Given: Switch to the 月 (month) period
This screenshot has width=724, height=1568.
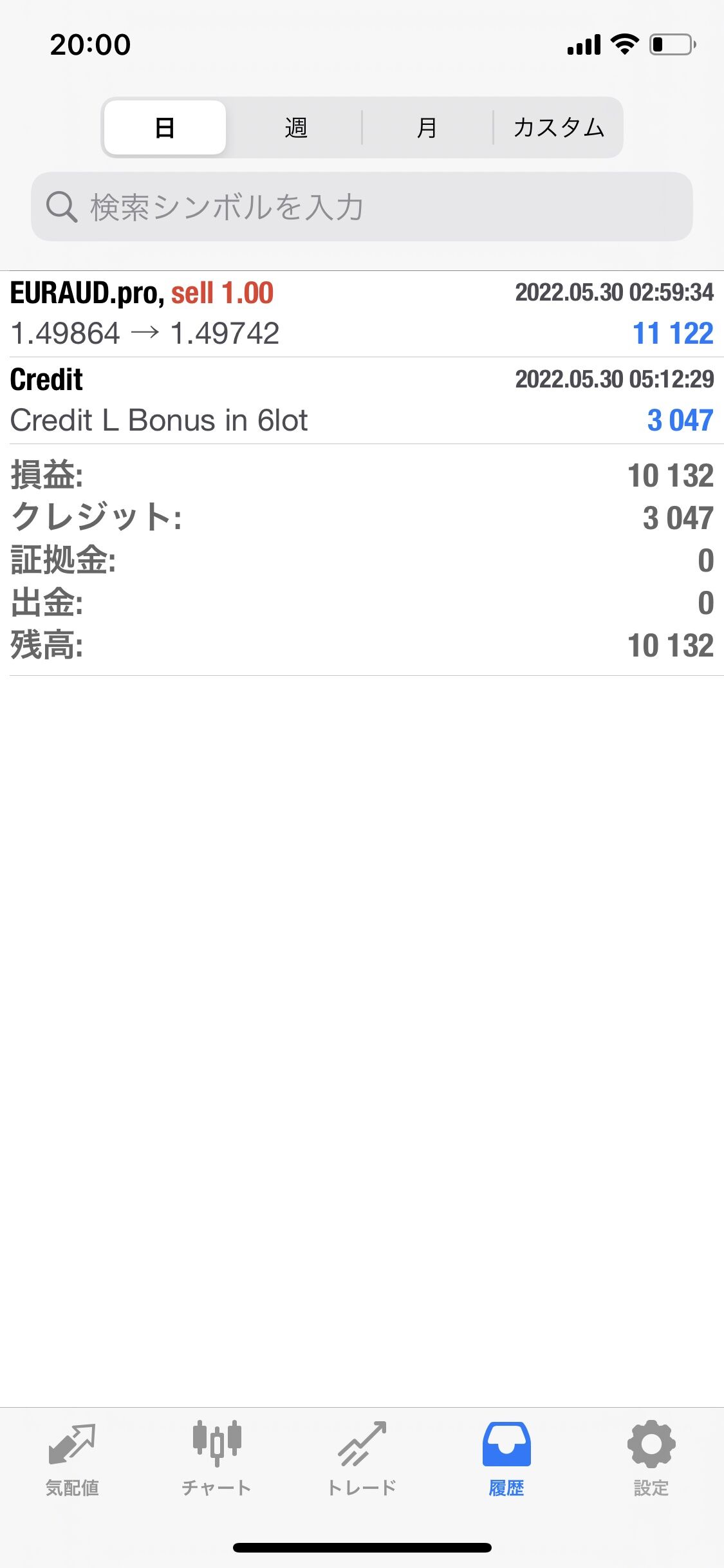Looking at the screenshot, I should pyautogui.click(x=427, y=127).
